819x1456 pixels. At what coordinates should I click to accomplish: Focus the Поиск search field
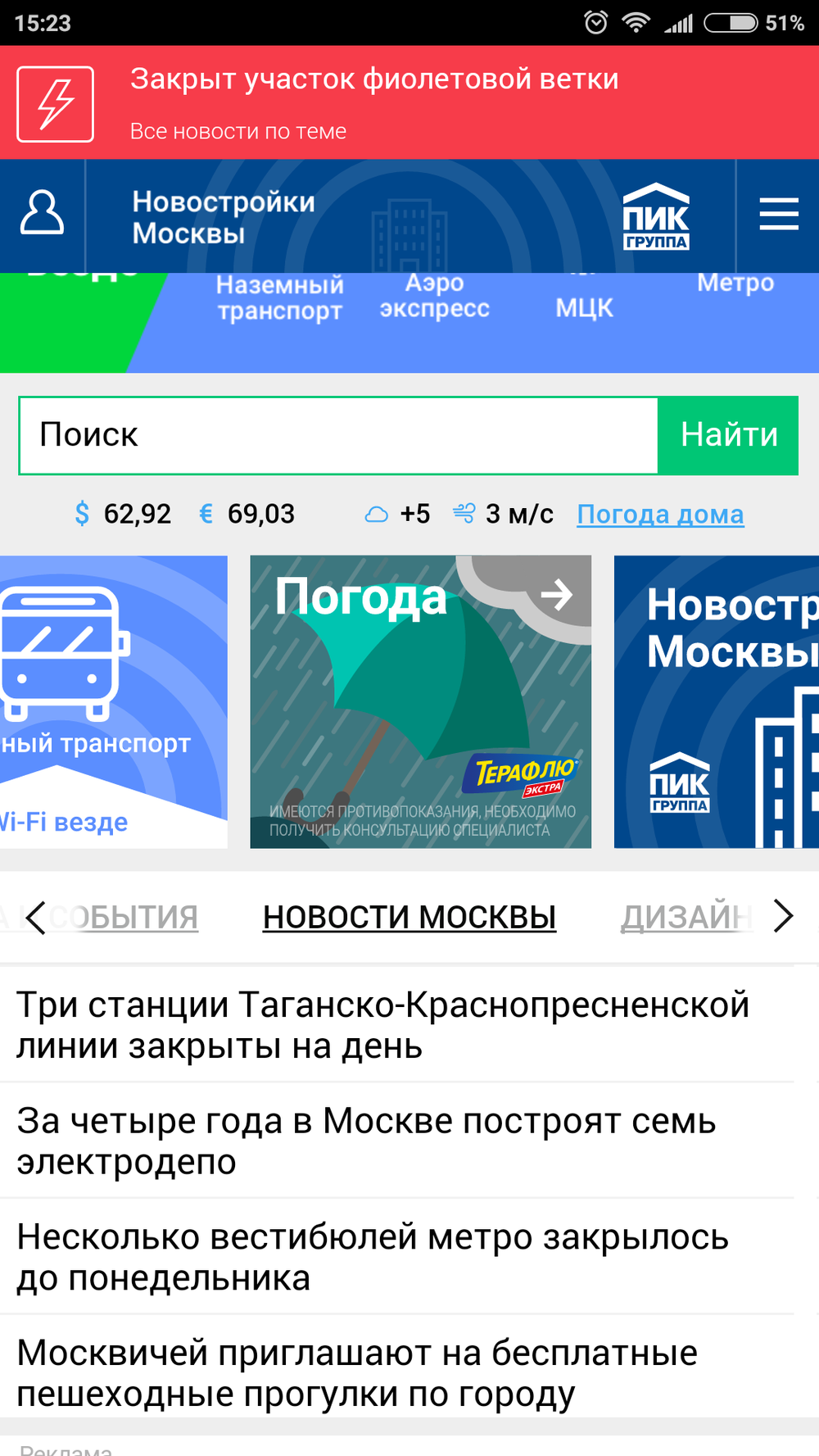click(x=338, y=435)
